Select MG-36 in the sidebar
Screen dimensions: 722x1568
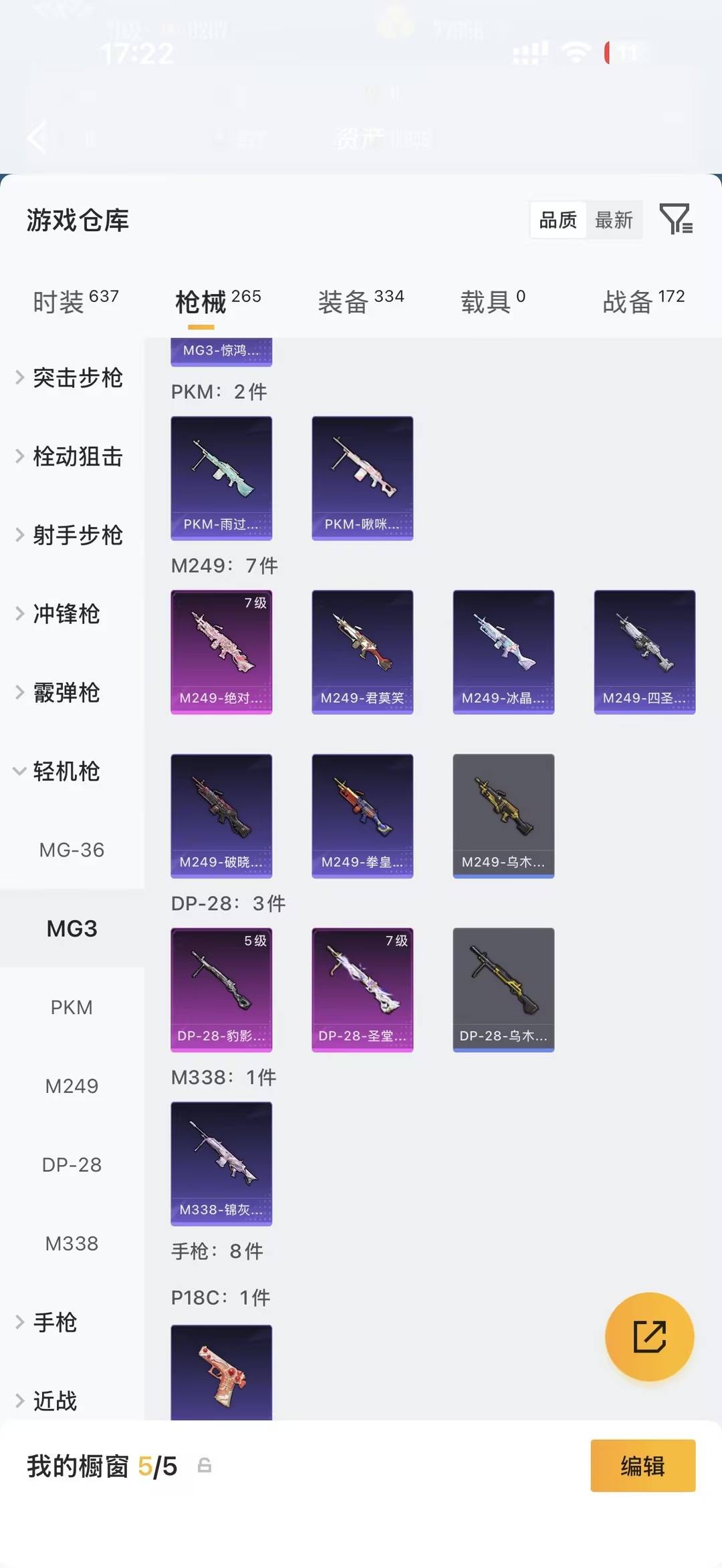tap(72, 850)
